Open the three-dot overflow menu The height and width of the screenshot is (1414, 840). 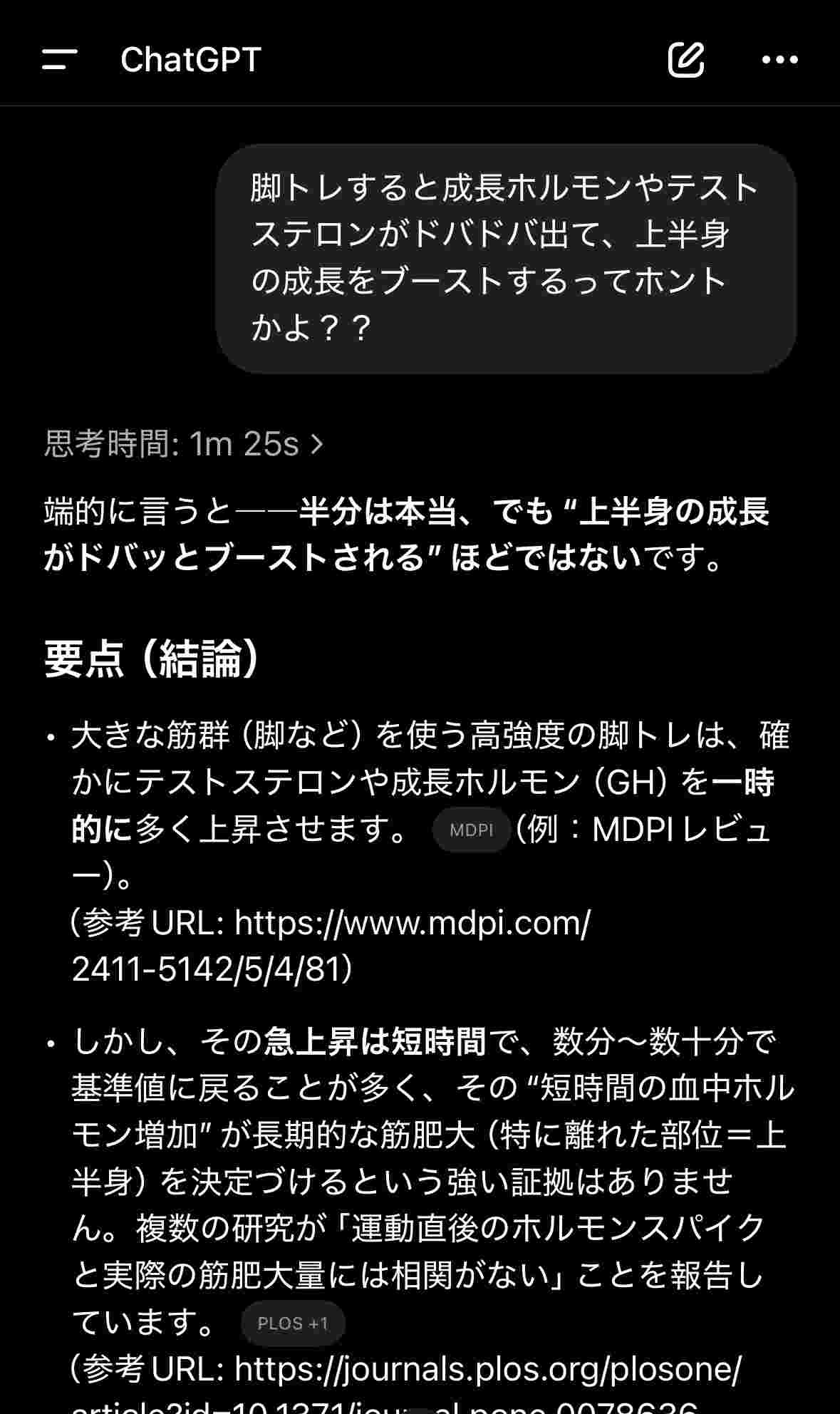[779, 59]
